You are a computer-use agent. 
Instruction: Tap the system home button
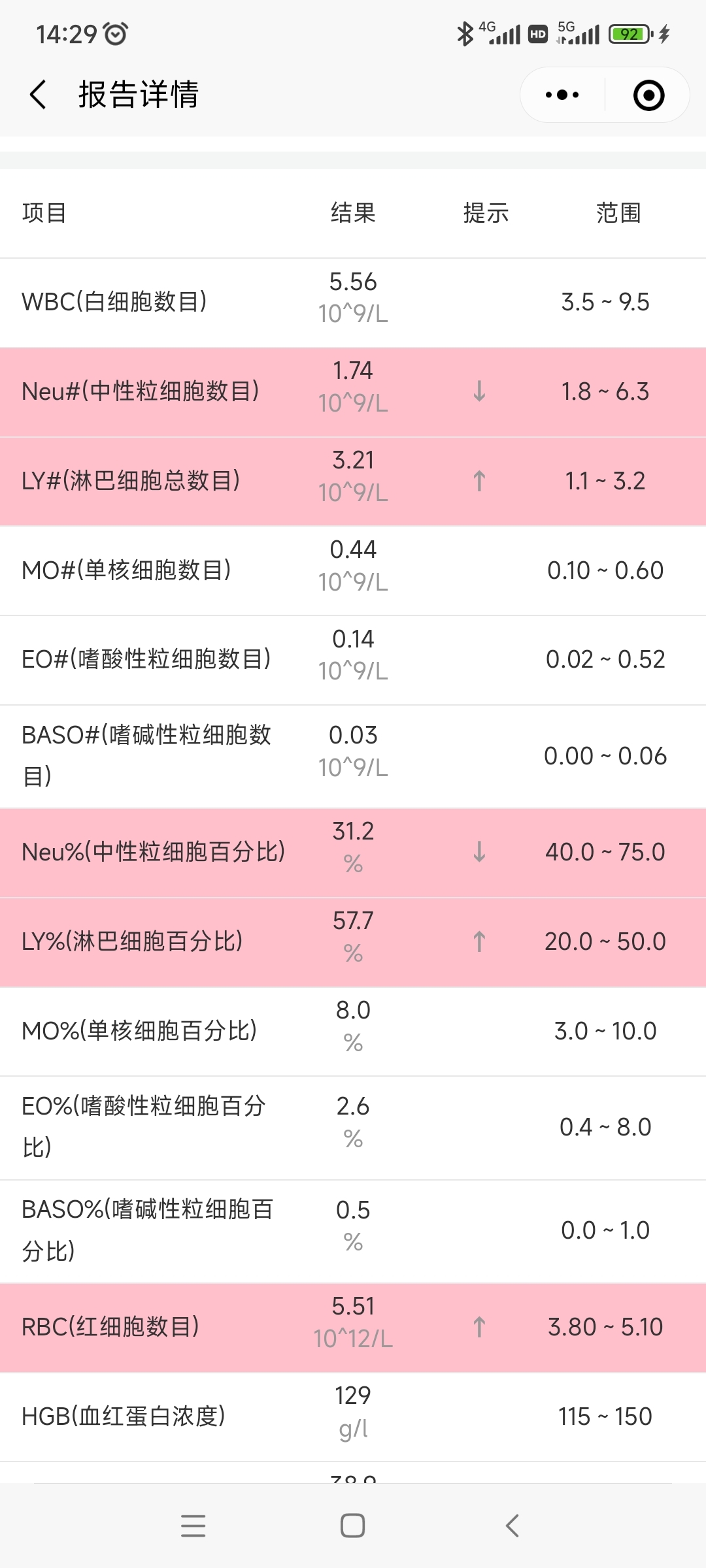point(353,1526)
